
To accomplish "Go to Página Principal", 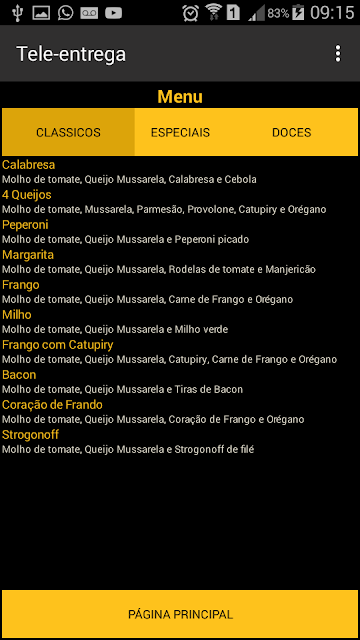I will (180, 614).
